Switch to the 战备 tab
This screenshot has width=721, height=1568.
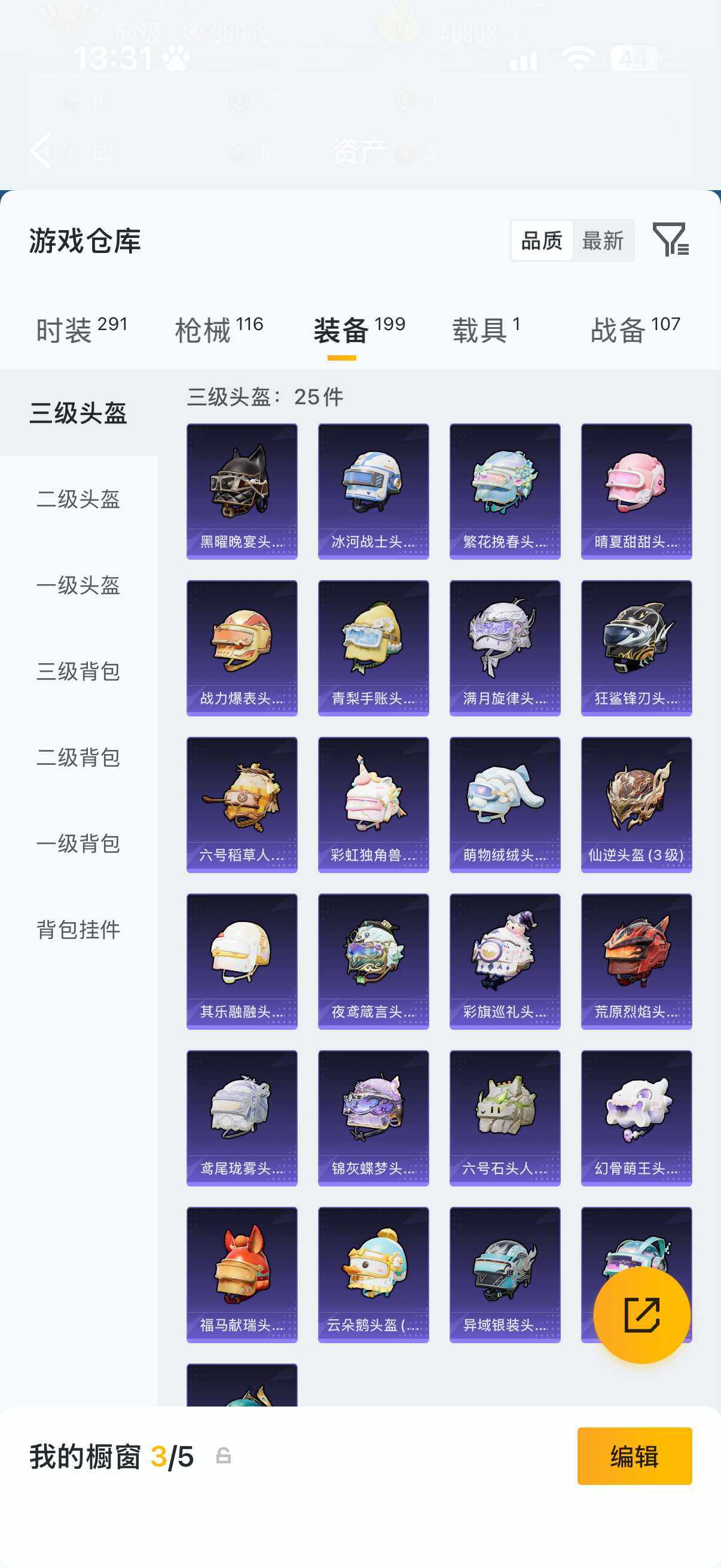pyautogui.click(x=636, y=330)
